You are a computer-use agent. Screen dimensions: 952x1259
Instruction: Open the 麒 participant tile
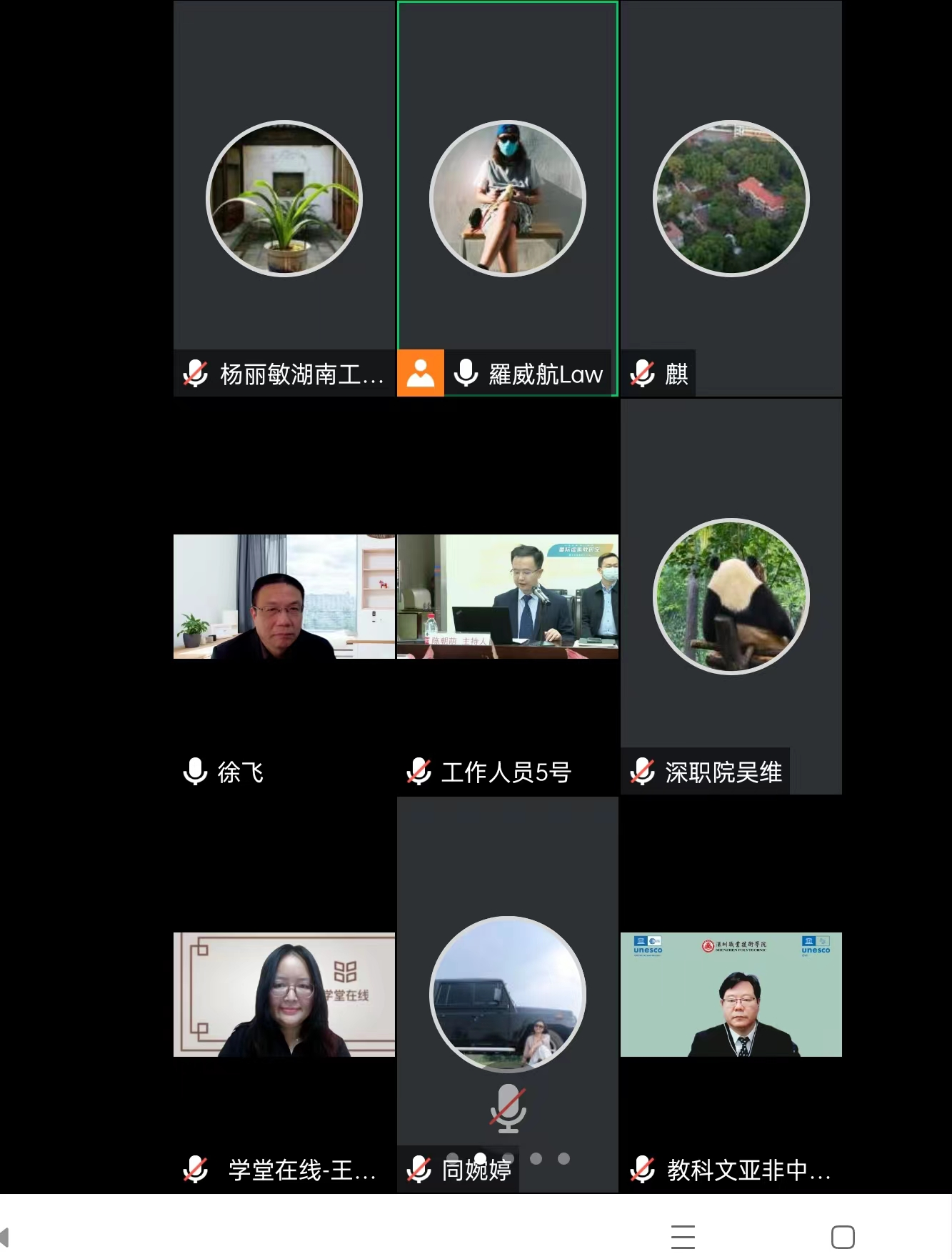point(731,199)
